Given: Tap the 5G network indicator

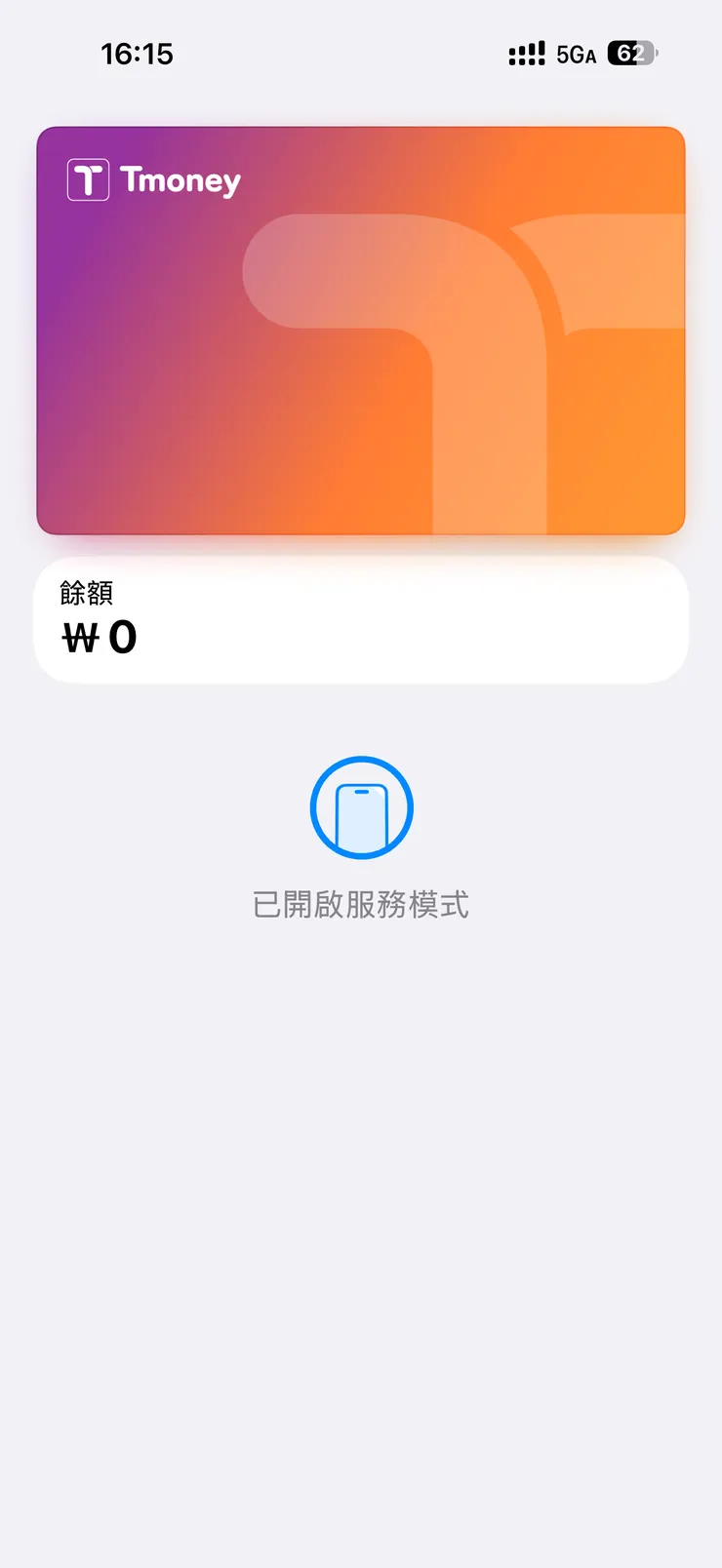Looking at the screenshot, I should click(578, 56).
